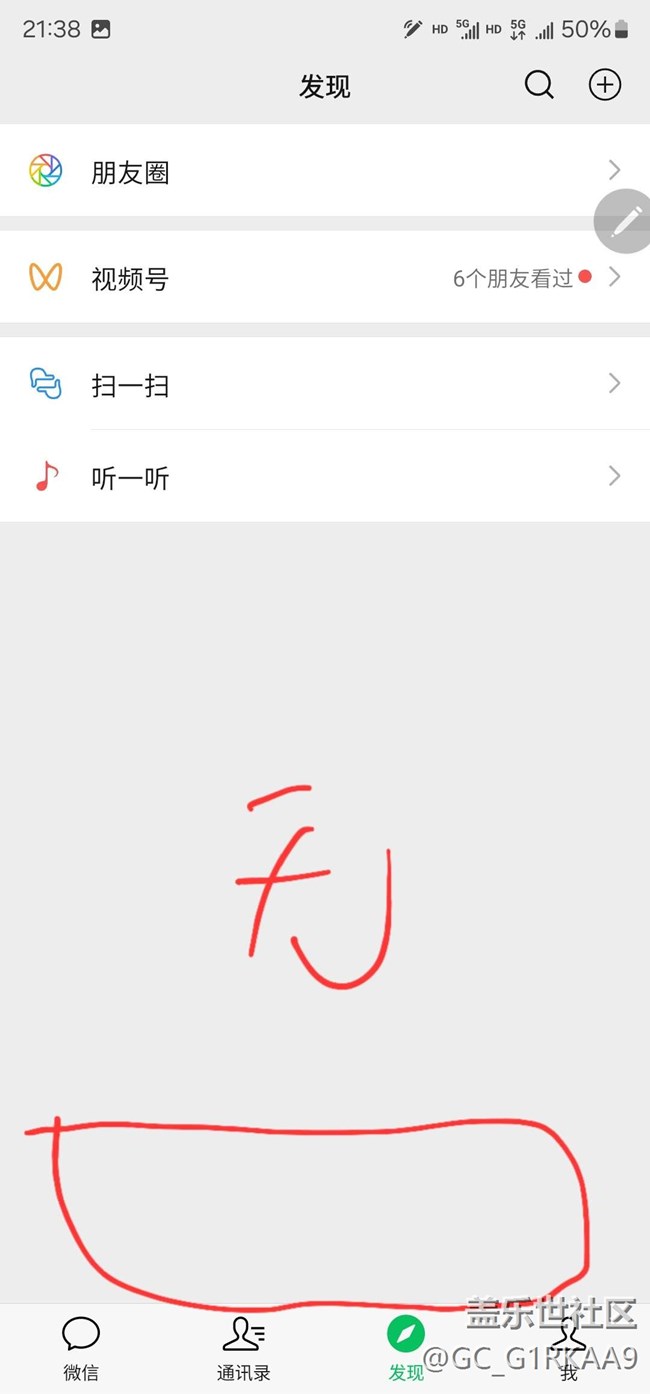Open the search icon in the header

(x=539, y=86)
